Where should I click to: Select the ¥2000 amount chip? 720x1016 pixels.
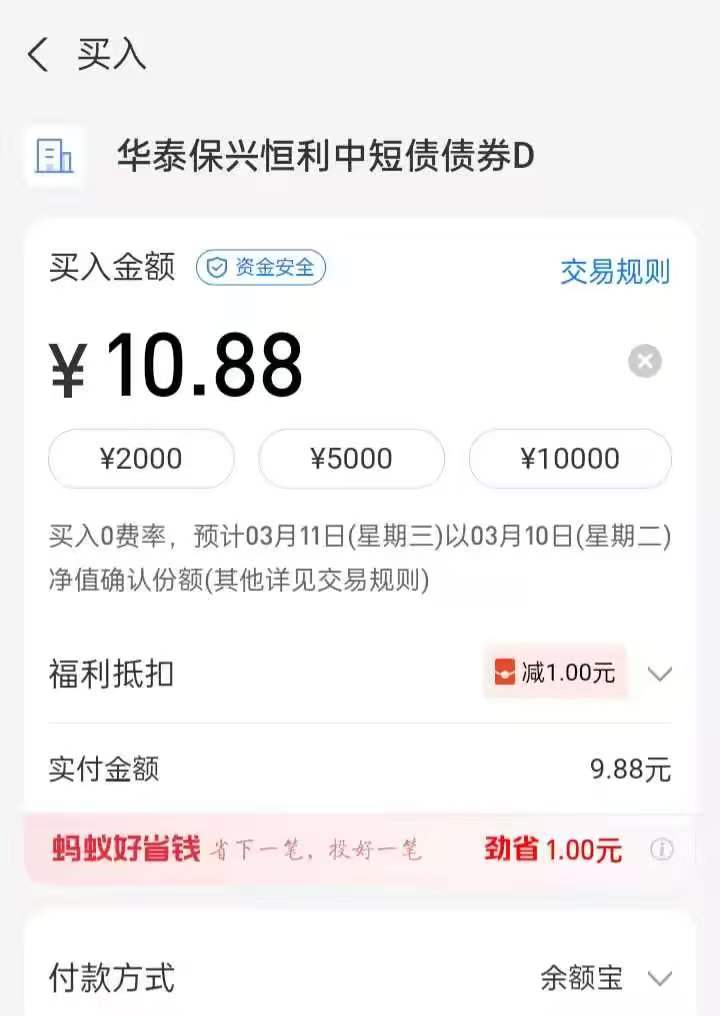pyautogui.click(x=141, y=459)
